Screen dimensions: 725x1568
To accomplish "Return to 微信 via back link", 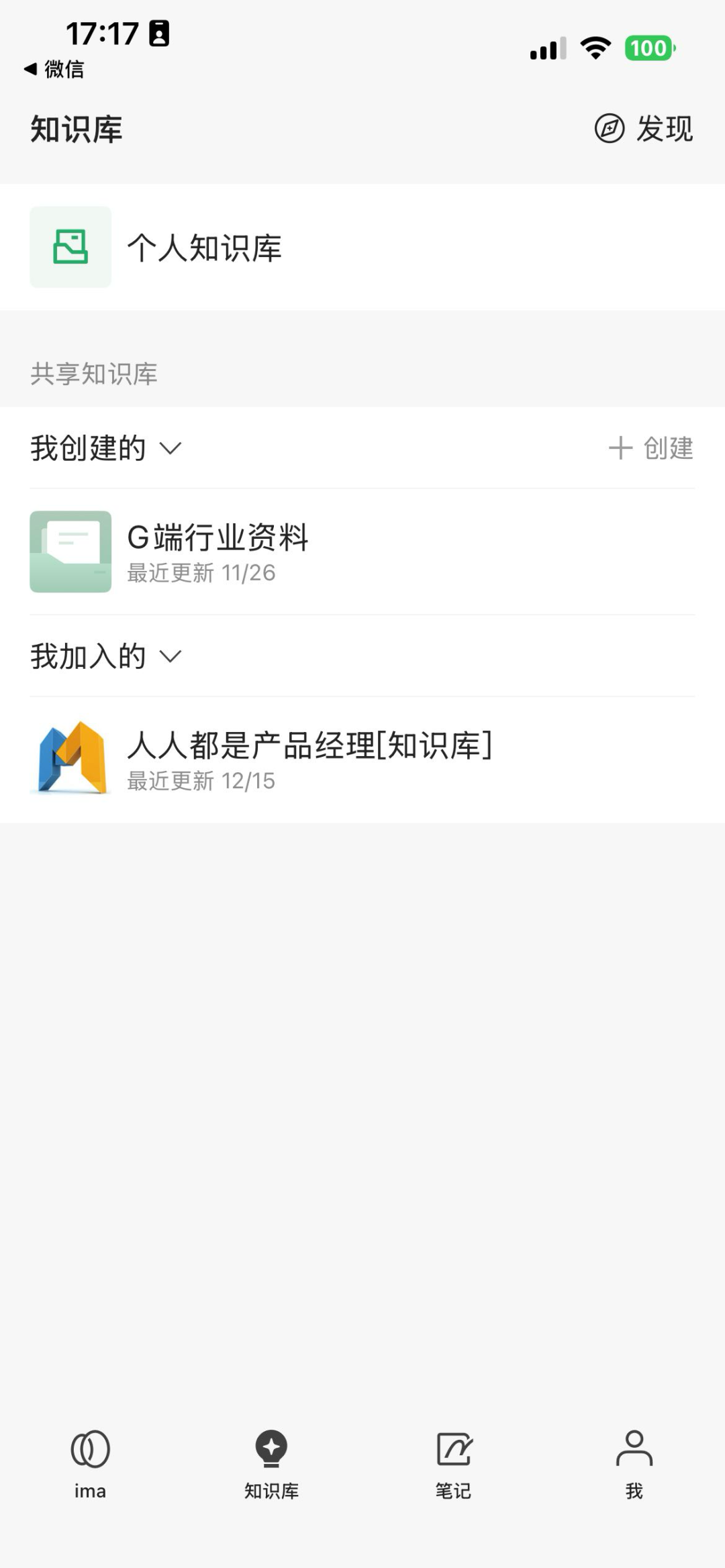I will point(54,69).
